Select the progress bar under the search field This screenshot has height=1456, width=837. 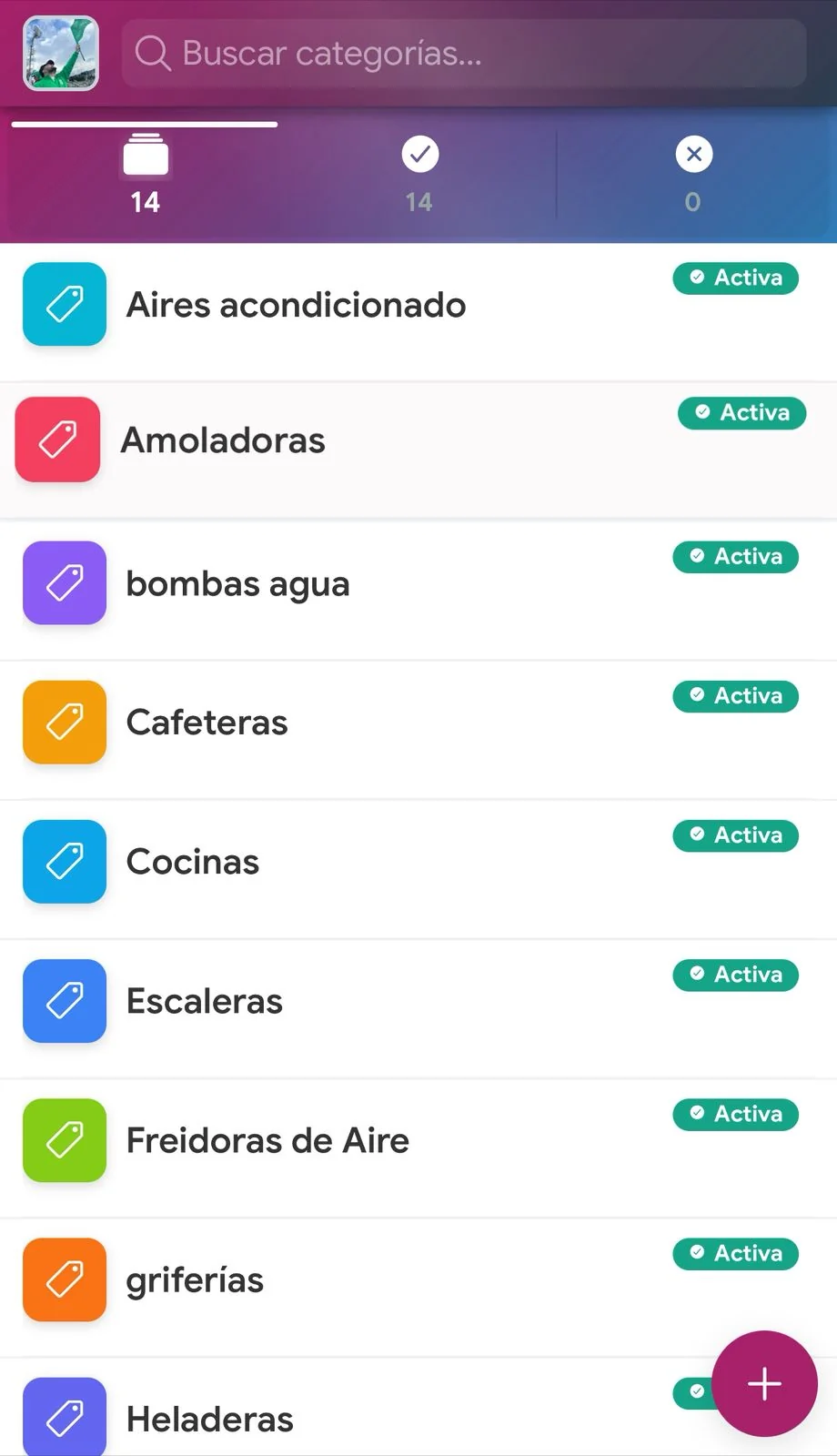[144, 125]
